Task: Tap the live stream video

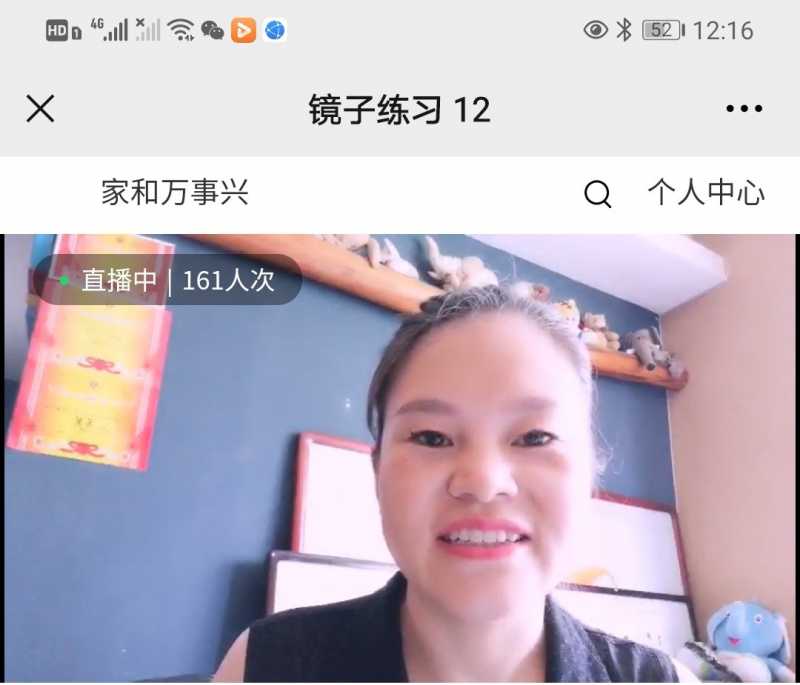Action: click(400, 460)
